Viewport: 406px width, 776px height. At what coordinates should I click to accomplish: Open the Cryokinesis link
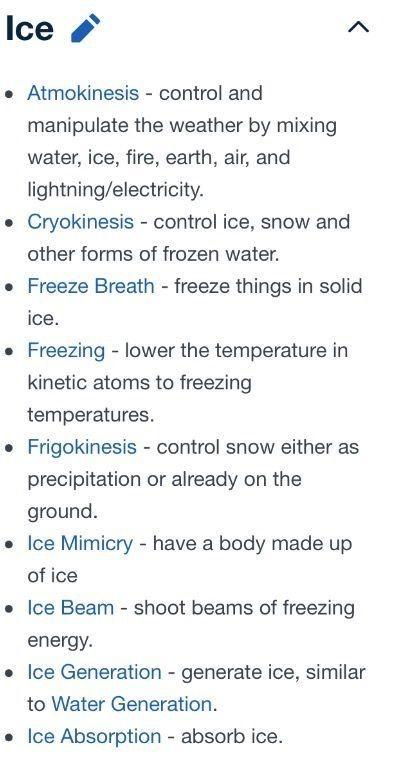click(x=80, y=222)
